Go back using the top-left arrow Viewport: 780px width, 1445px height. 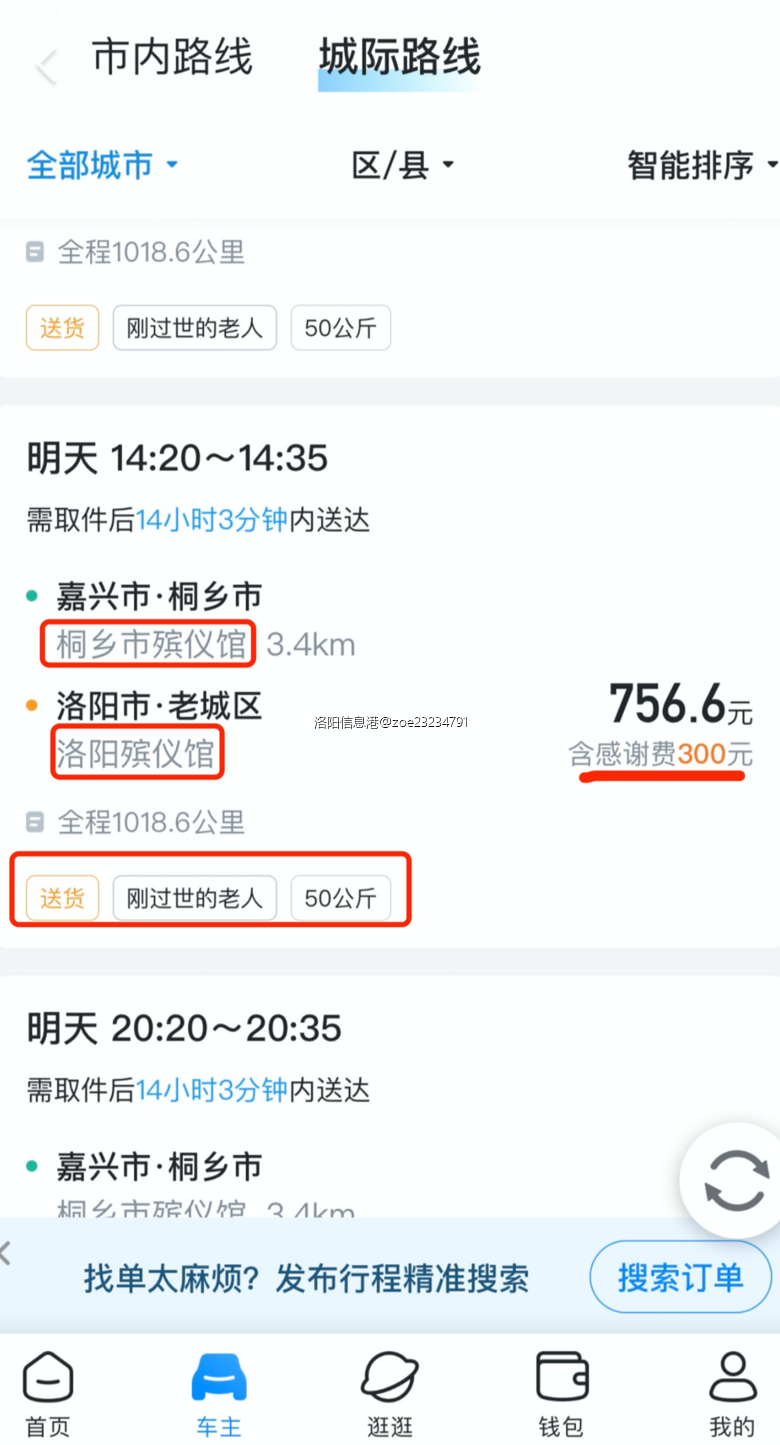pyautogui.click(x=44, y=66)
